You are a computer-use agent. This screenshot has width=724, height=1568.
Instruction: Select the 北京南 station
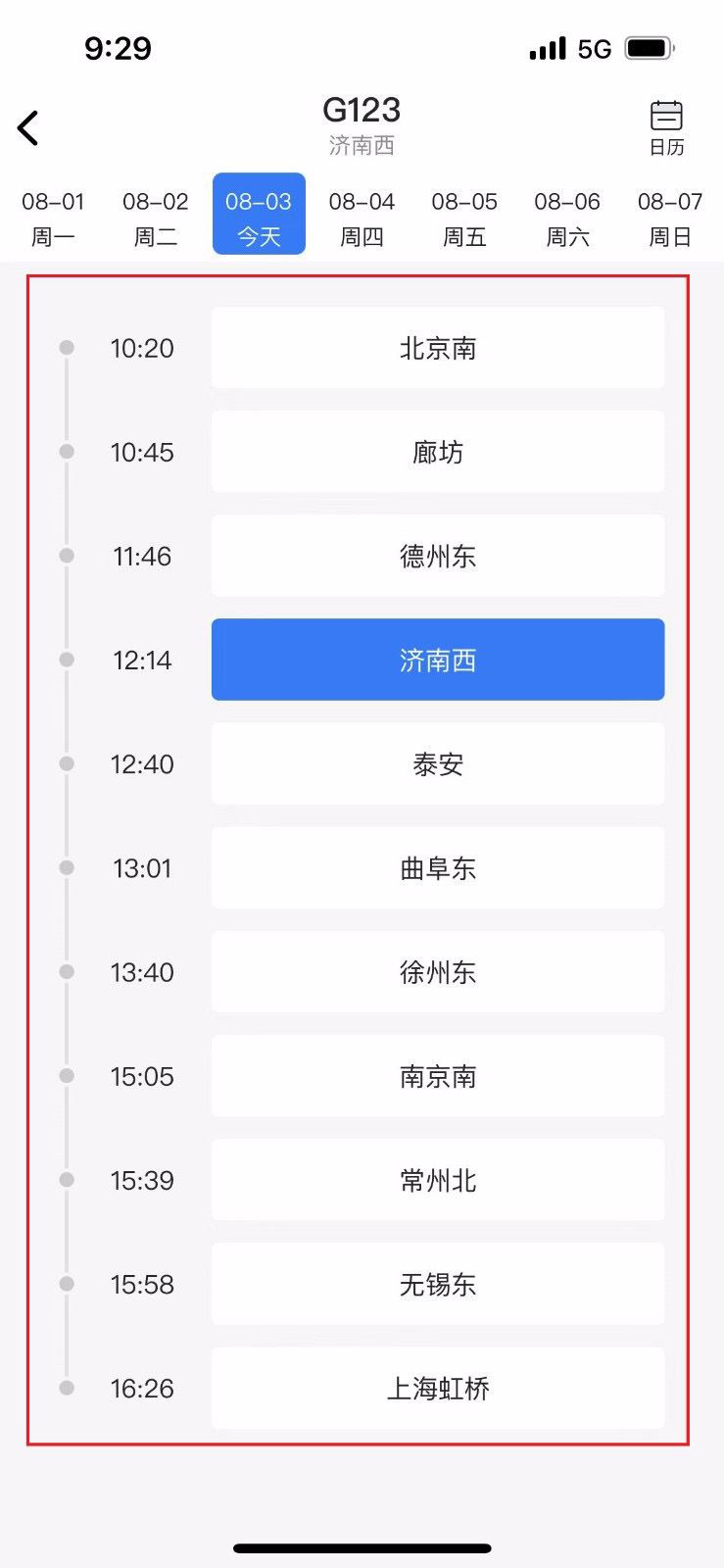(x=438, y=348)
